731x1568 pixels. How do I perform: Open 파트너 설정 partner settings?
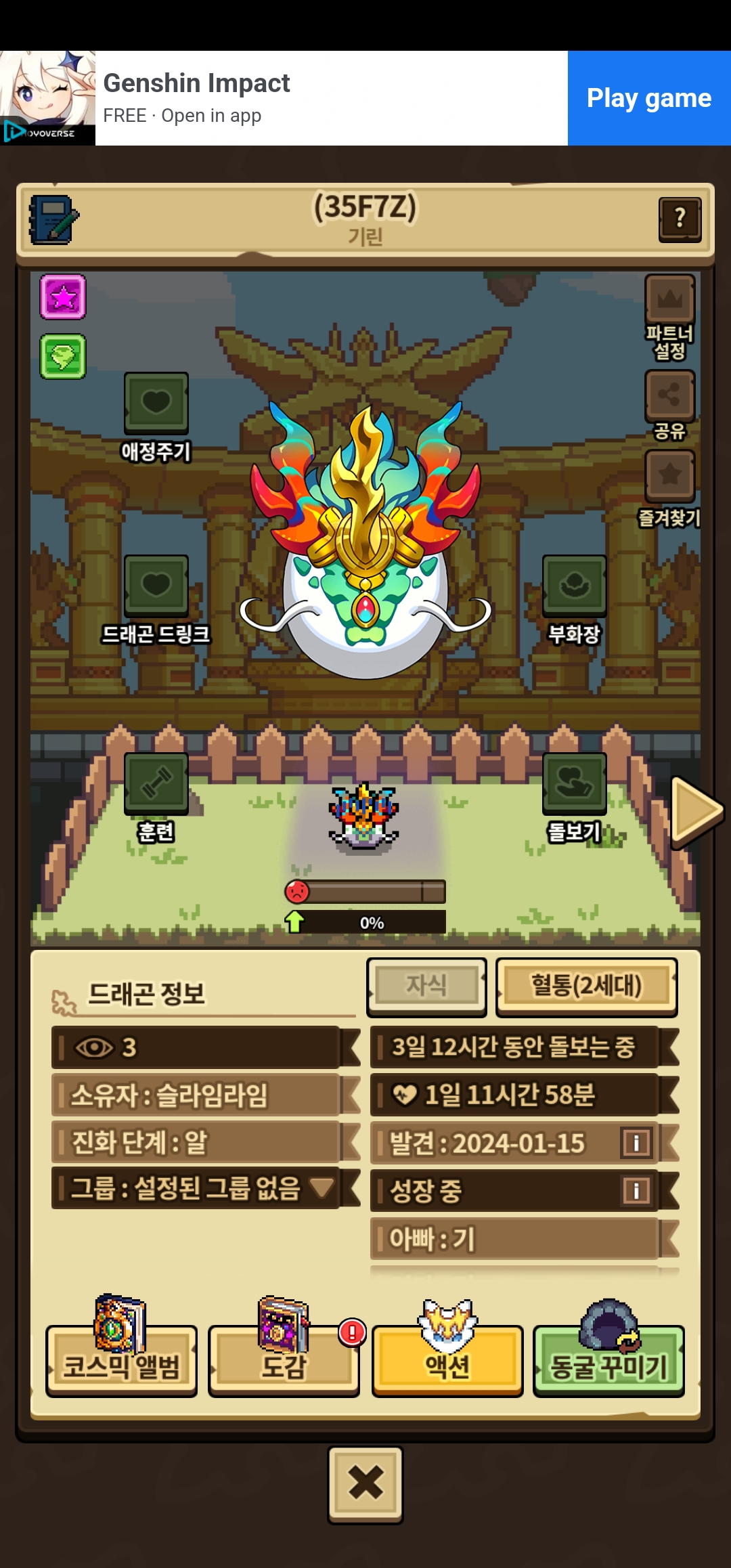pyautogui.click(x=669, y=318)
